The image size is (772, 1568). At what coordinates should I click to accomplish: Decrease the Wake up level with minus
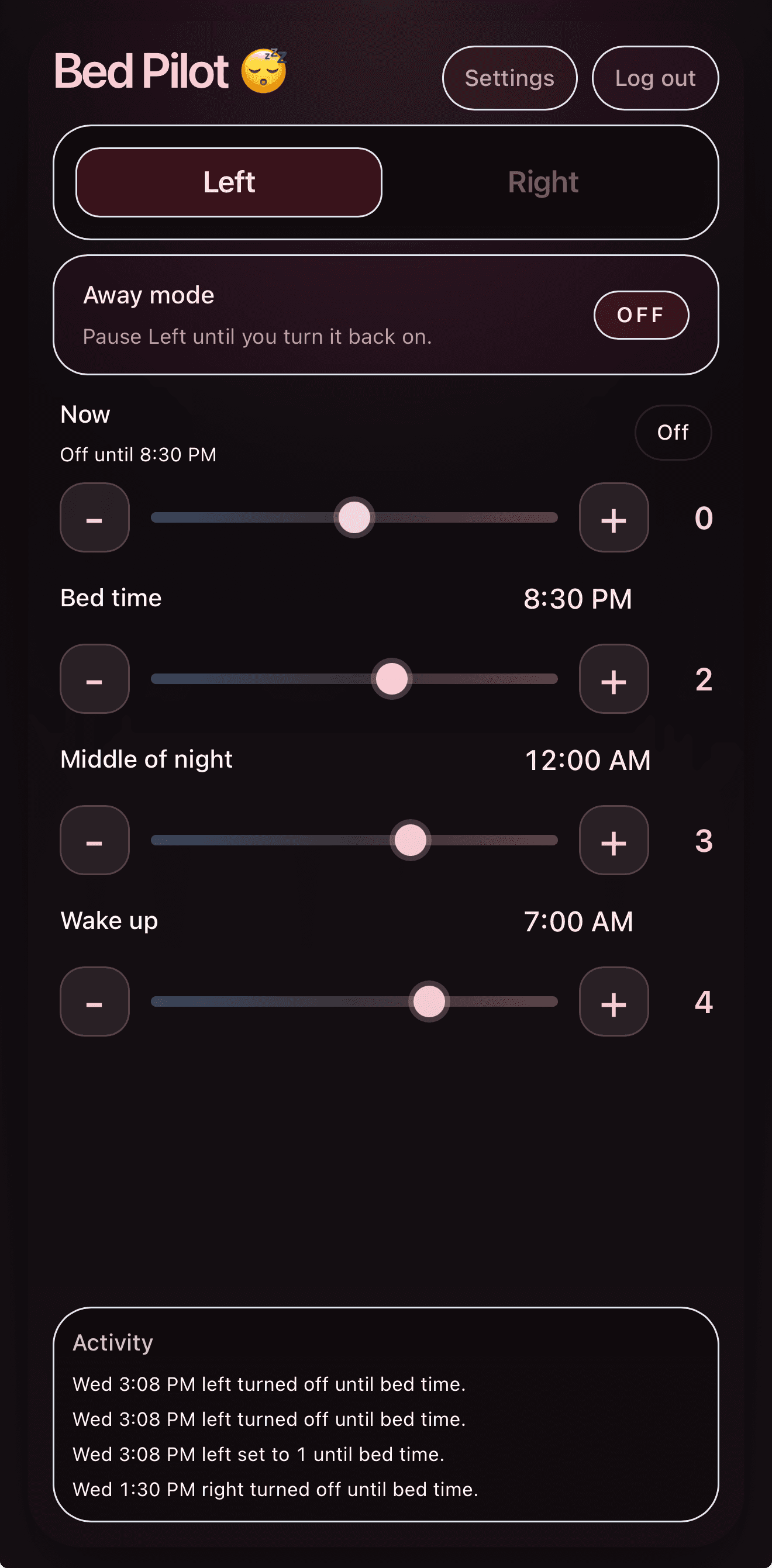(x=94, y=1002)
